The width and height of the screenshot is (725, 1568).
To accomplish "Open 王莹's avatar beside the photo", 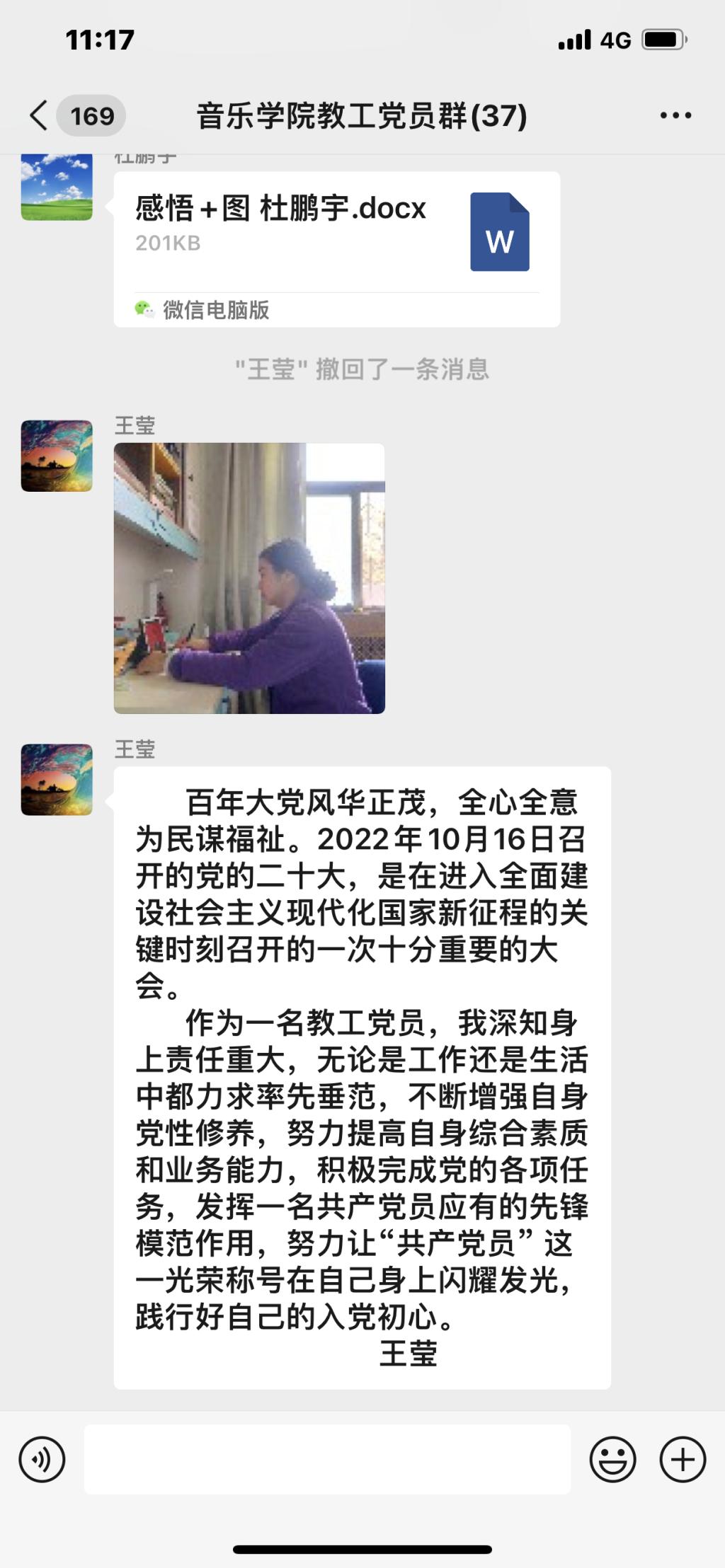I will 57,456.
